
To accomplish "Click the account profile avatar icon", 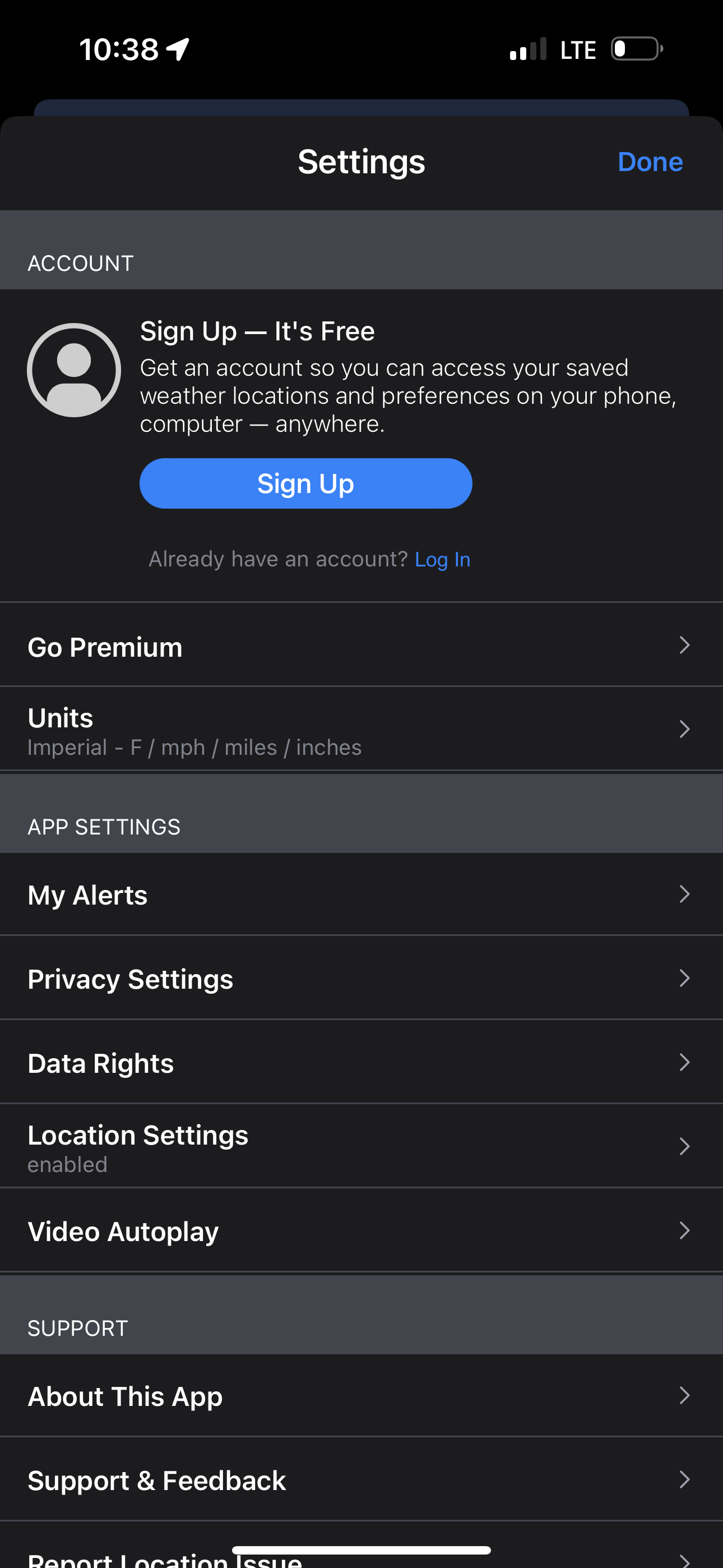I will coord(73,370).
